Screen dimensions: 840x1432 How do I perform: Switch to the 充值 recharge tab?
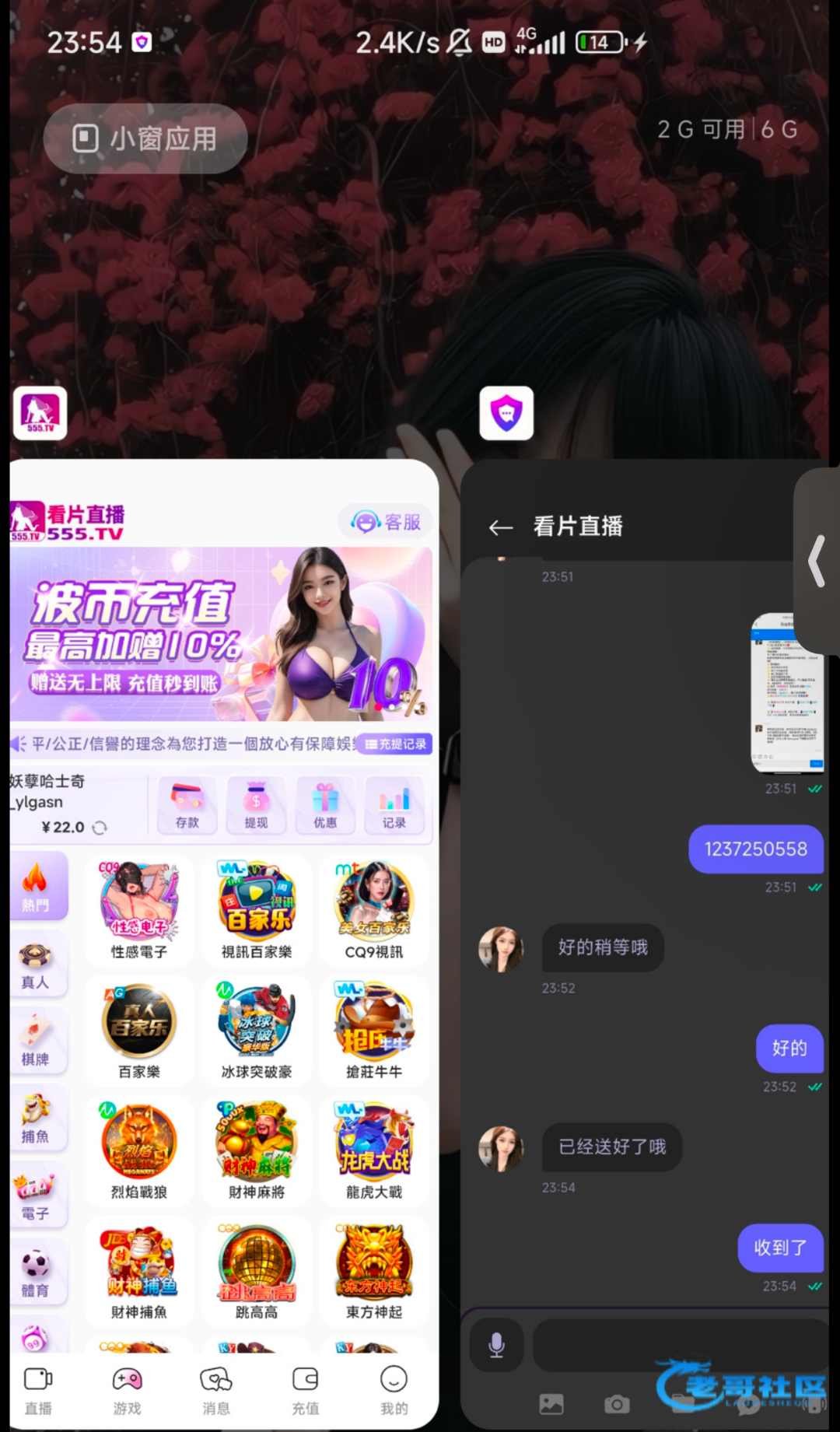coord(305,1390)
